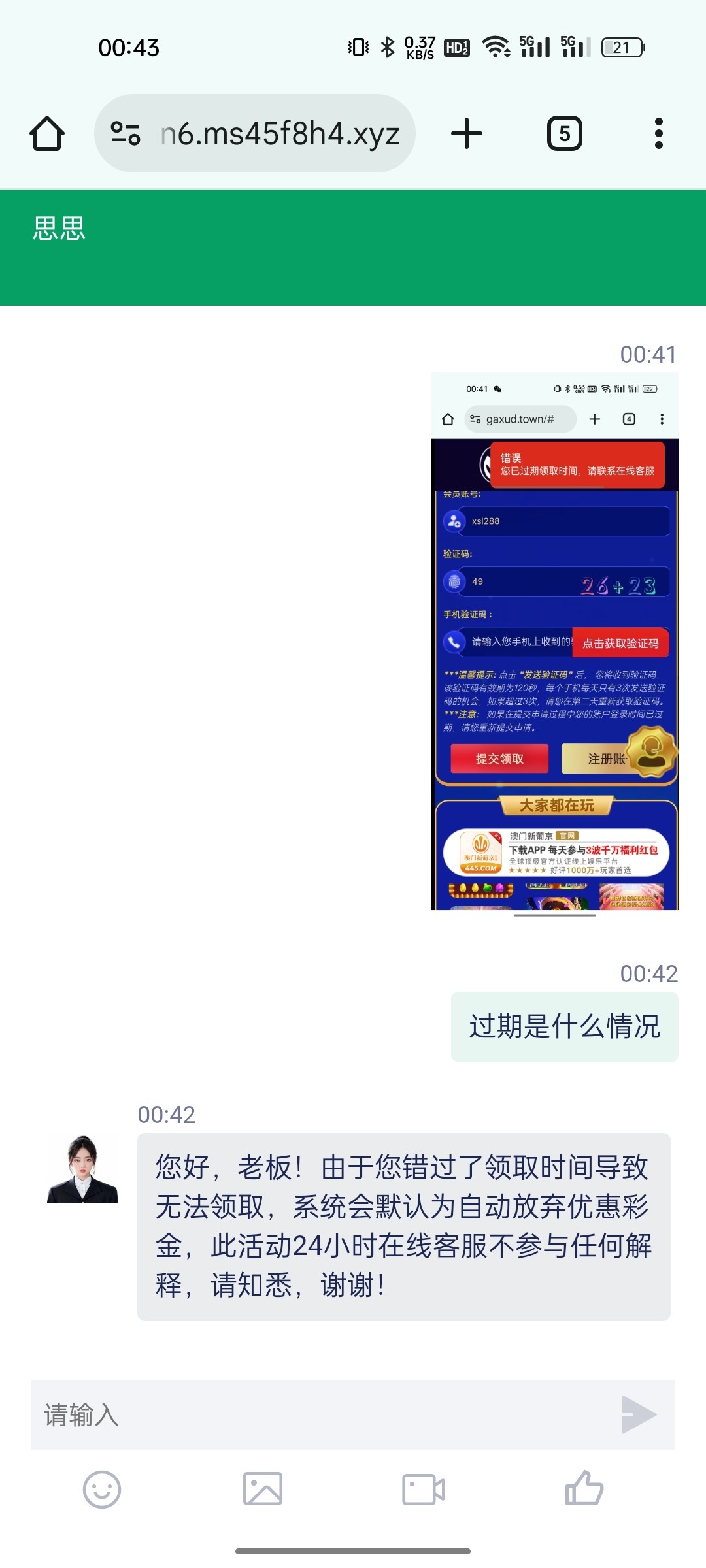Tap the n6.ms45f8h4.xyz address bar
This screenshot has width=706, height=1568.
coord(280,134)
